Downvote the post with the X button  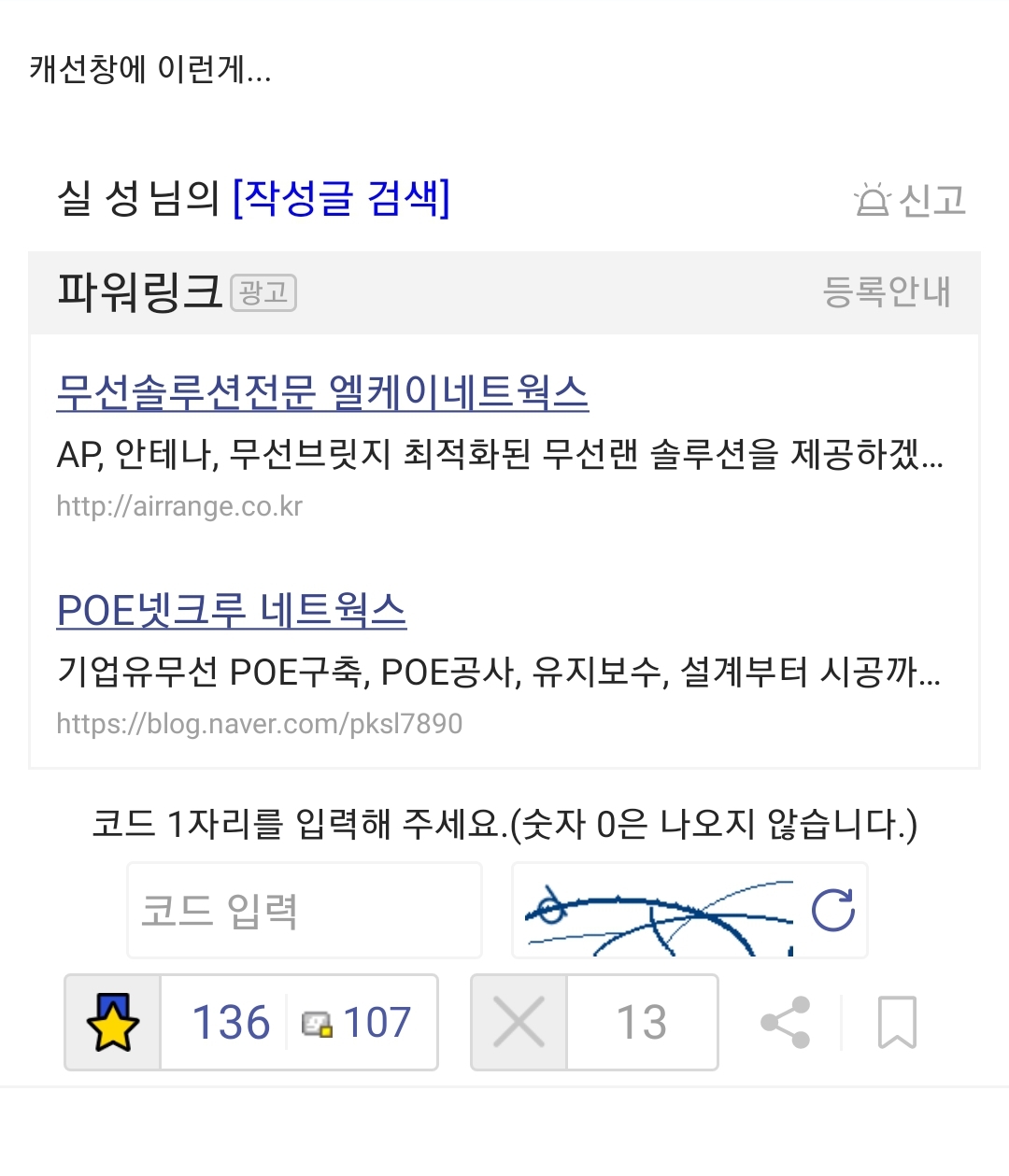(x=519, y=1022)
